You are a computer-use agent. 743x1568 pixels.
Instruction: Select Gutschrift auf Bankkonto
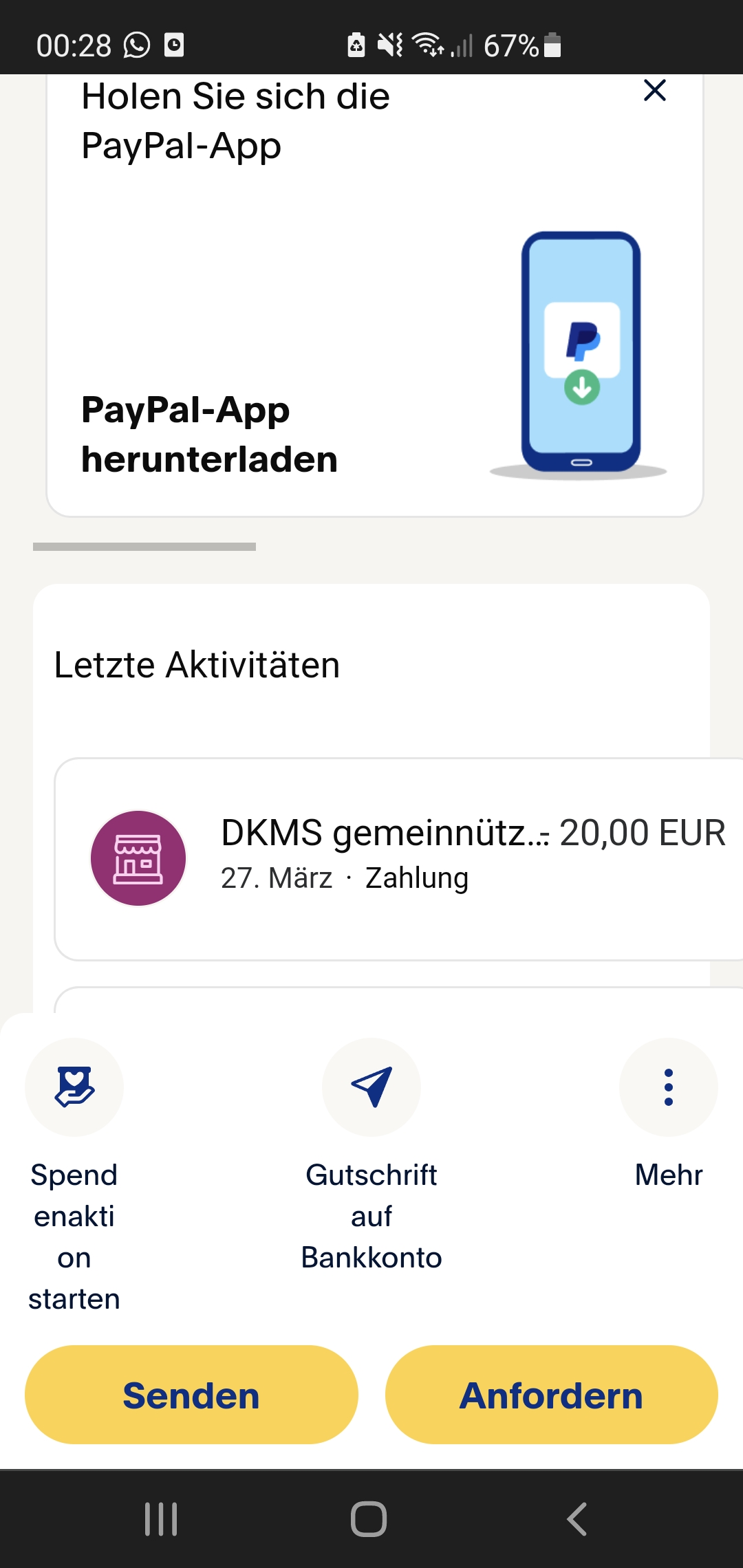coord(371,1087)
